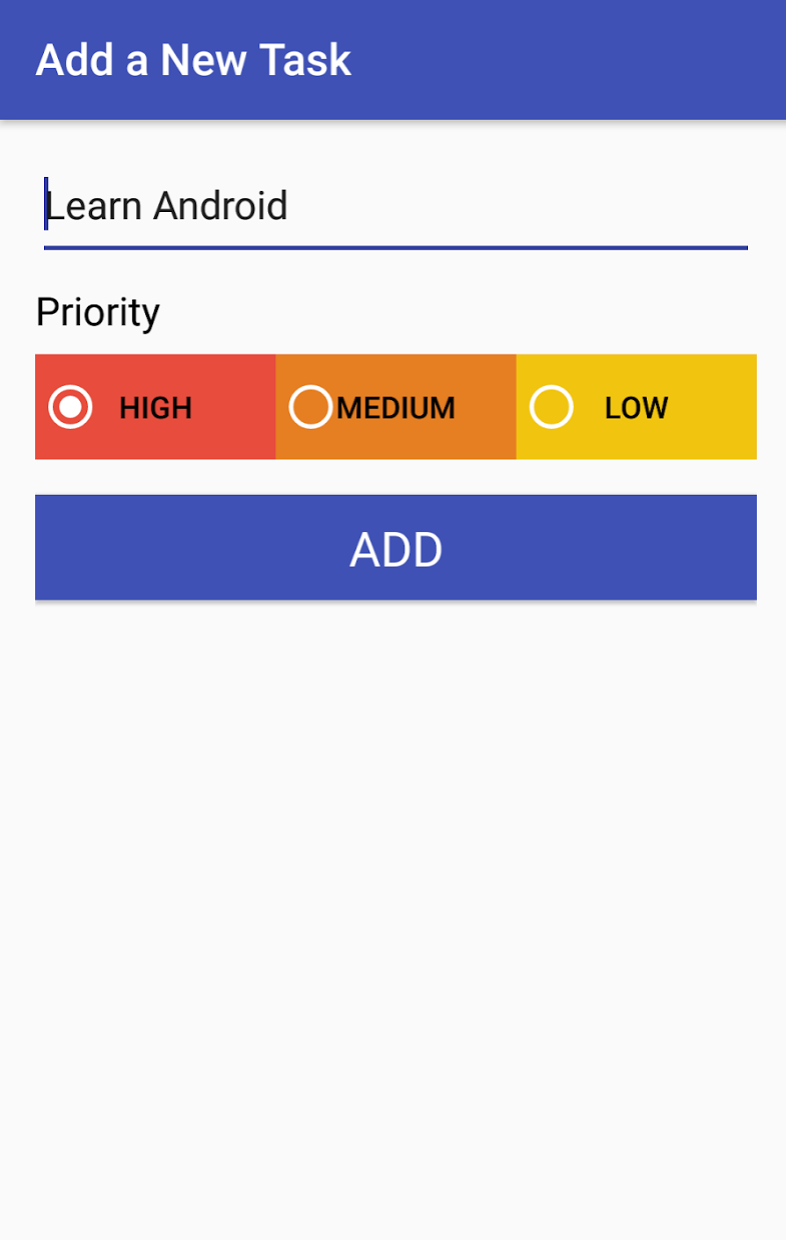Click the Add a New Task title
The height and width of the screenshot is (1240, 786).
[x=194, y=60]
